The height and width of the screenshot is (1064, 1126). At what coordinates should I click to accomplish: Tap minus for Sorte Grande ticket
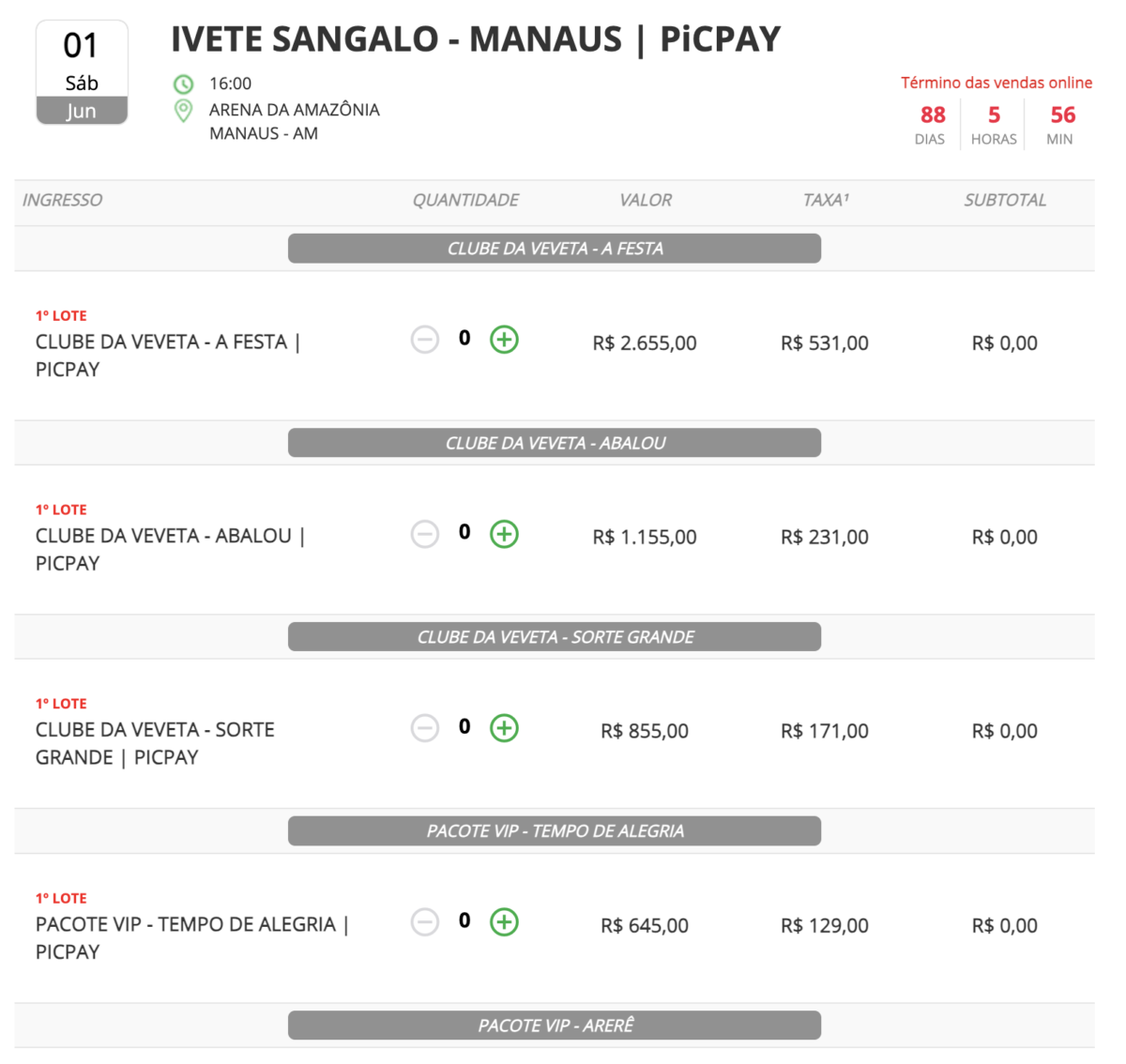coord(425,728)
